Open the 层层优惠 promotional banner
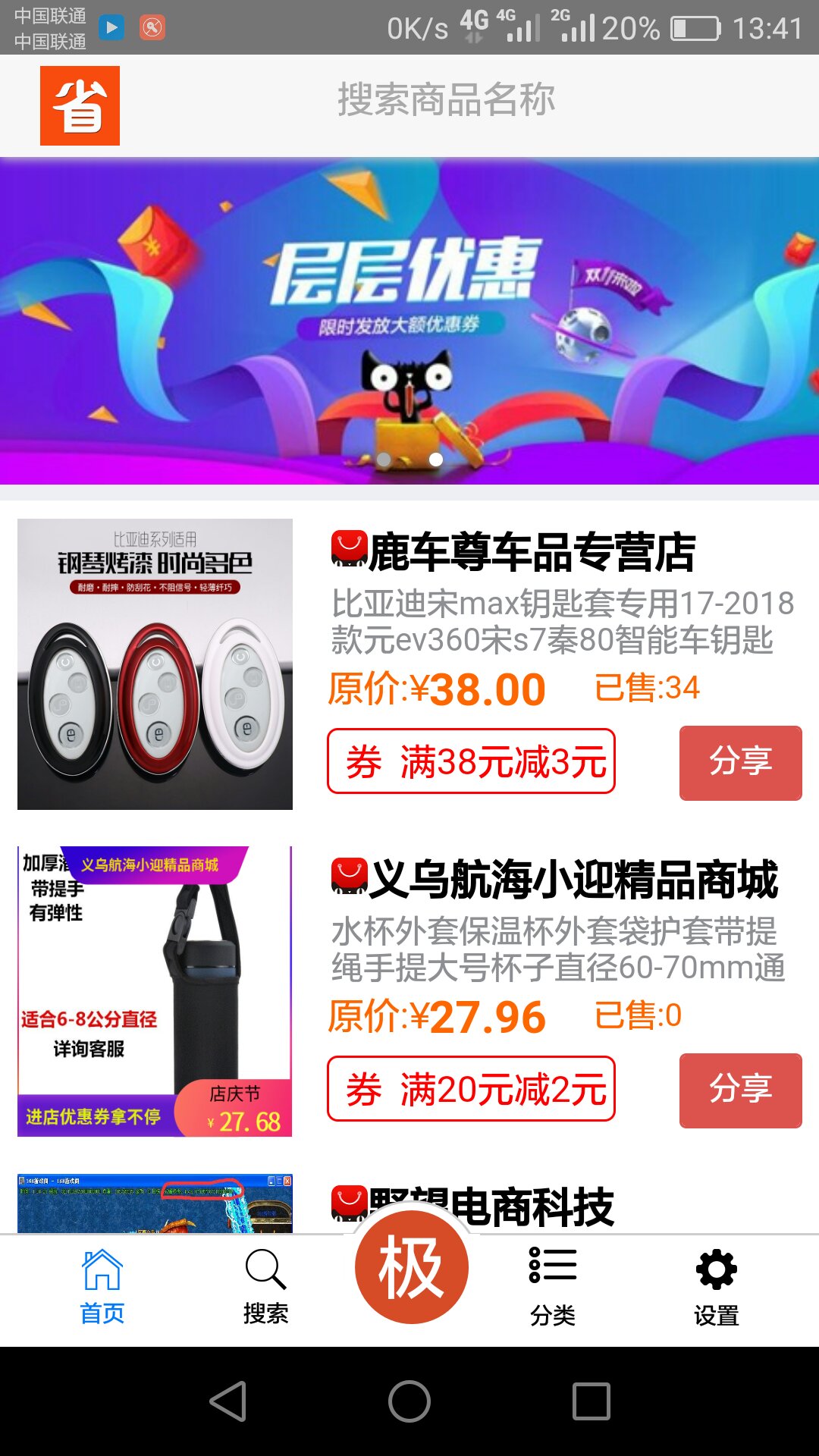 coord(409,318)
